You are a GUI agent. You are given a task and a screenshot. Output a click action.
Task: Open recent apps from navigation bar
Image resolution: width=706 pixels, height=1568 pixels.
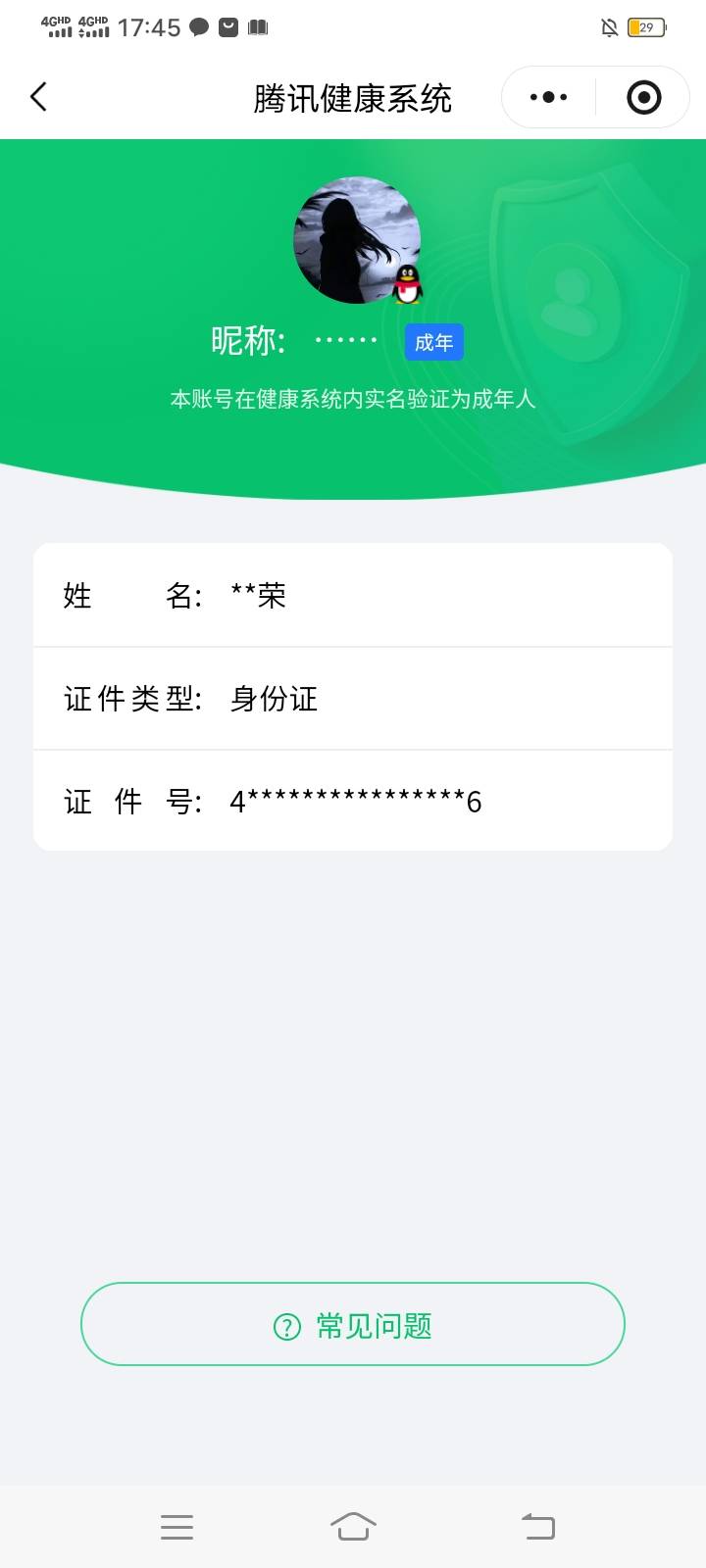coord(176,1526)
